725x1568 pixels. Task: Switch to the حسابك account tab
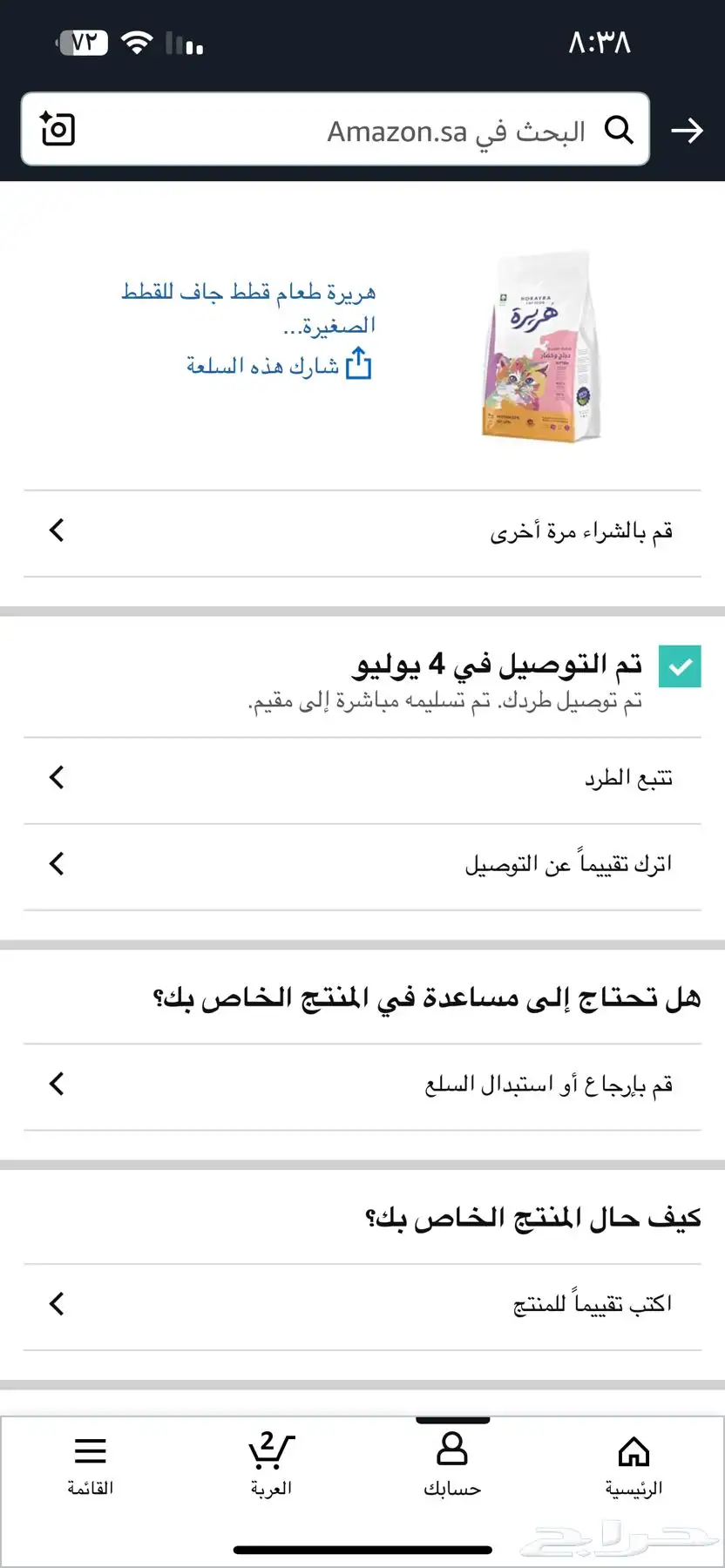(x=452, y=1465)
